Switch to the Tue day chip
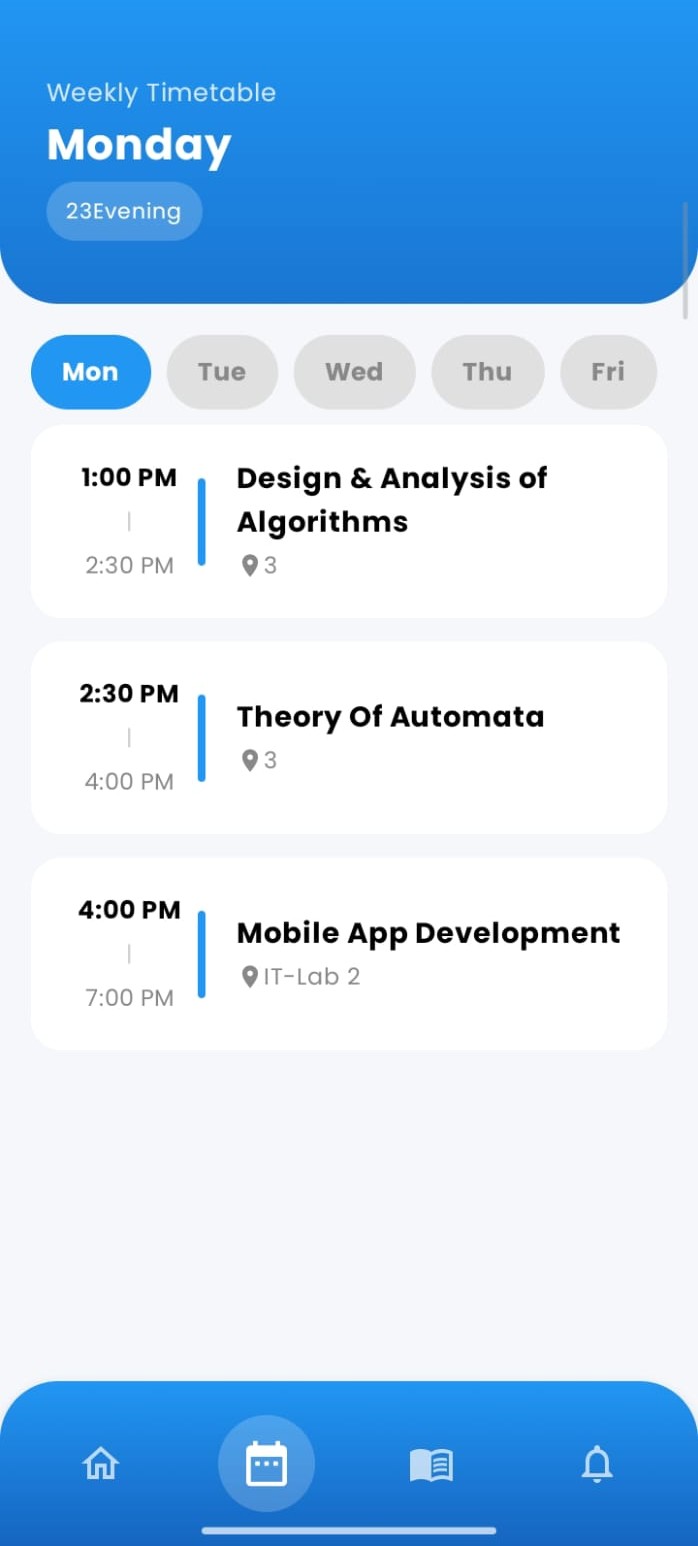 221,372
